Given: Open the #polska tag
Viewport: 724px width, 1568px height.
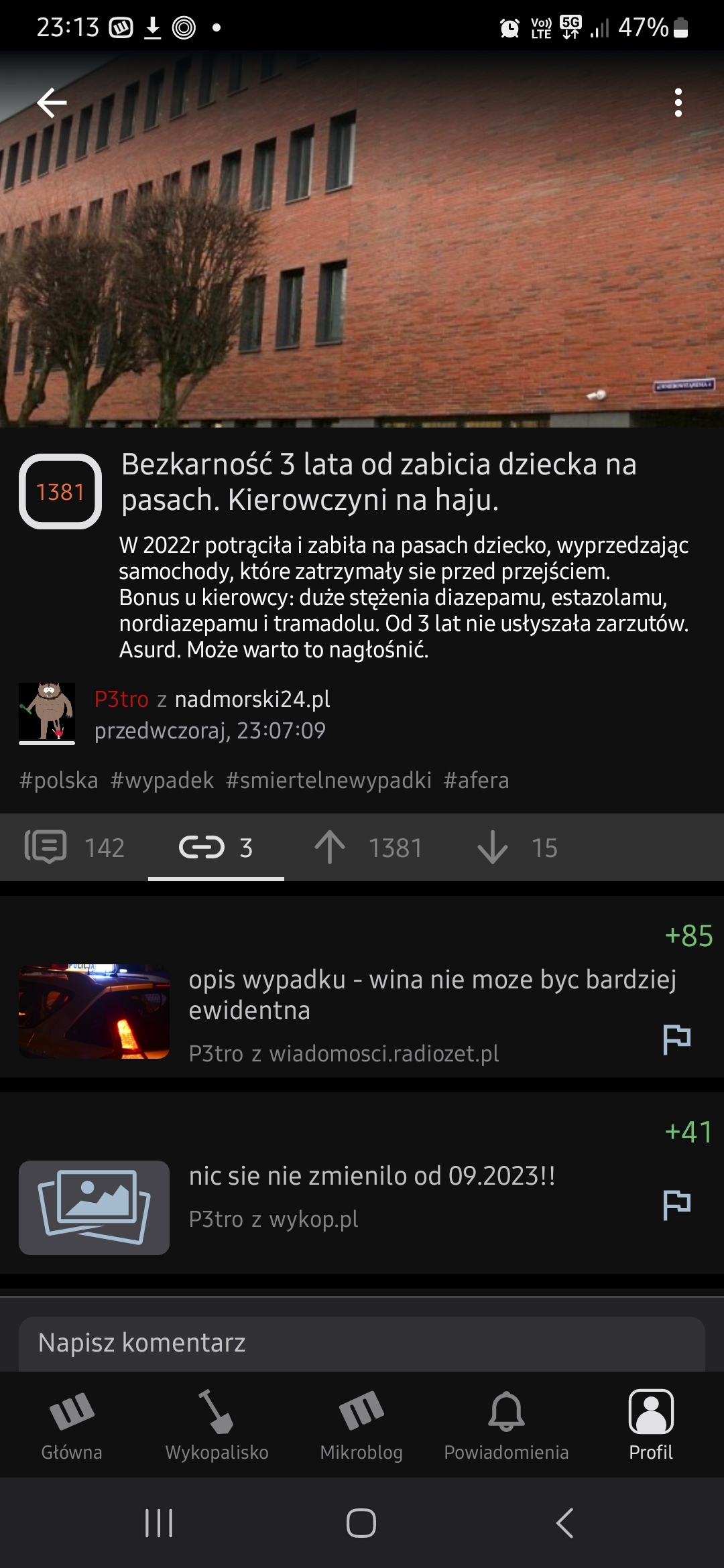Looking at the screenshot, I should click(59, 781).
